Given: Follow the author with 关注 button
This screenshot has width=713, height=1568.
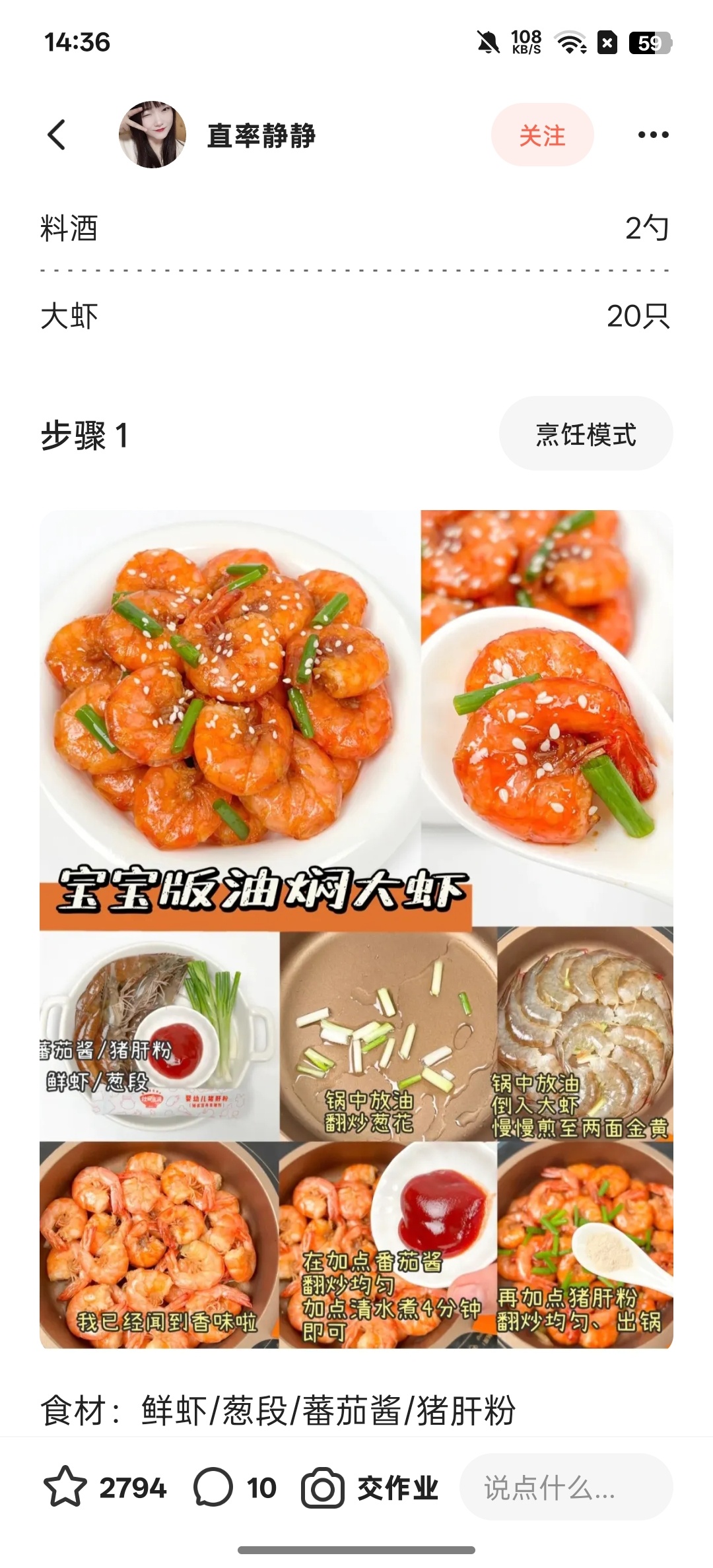Looking at the screenshot, I should 542,135.
